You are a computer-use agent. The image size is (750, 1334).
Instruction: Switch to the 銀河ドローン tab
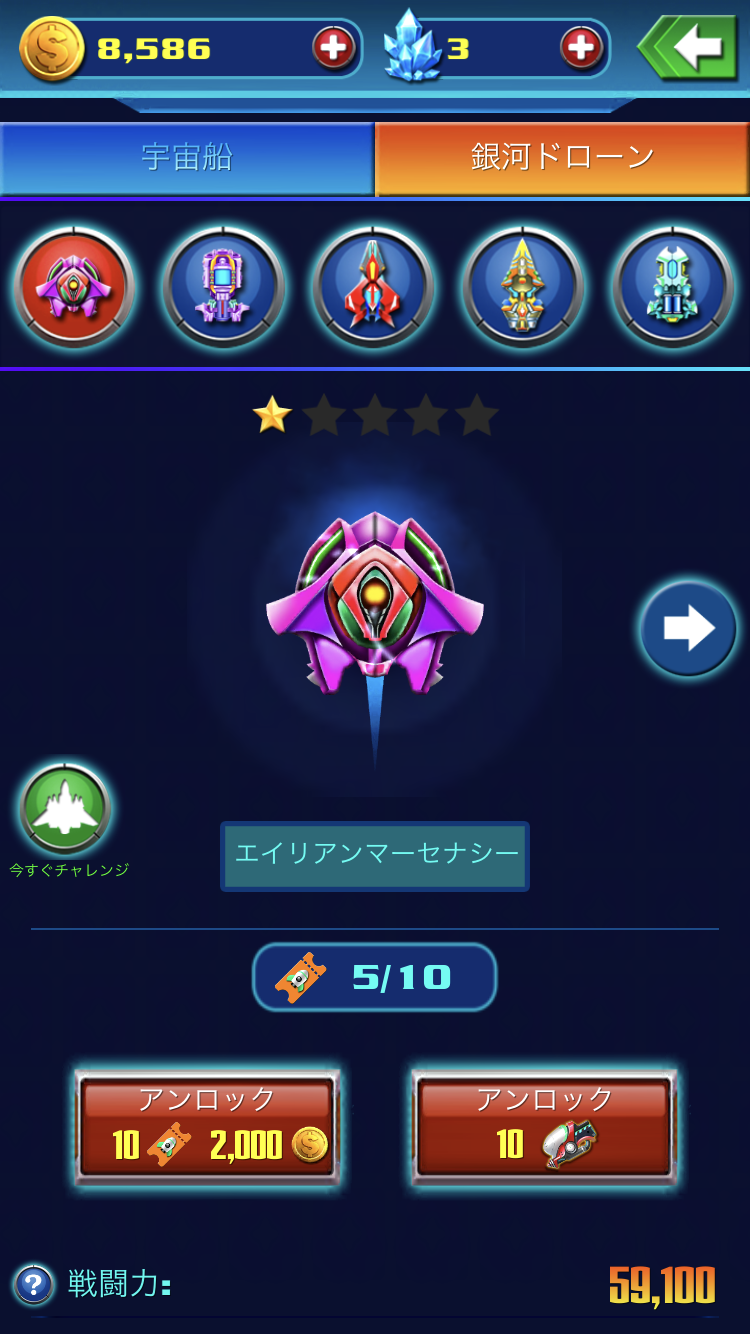[x=563, y=158]
